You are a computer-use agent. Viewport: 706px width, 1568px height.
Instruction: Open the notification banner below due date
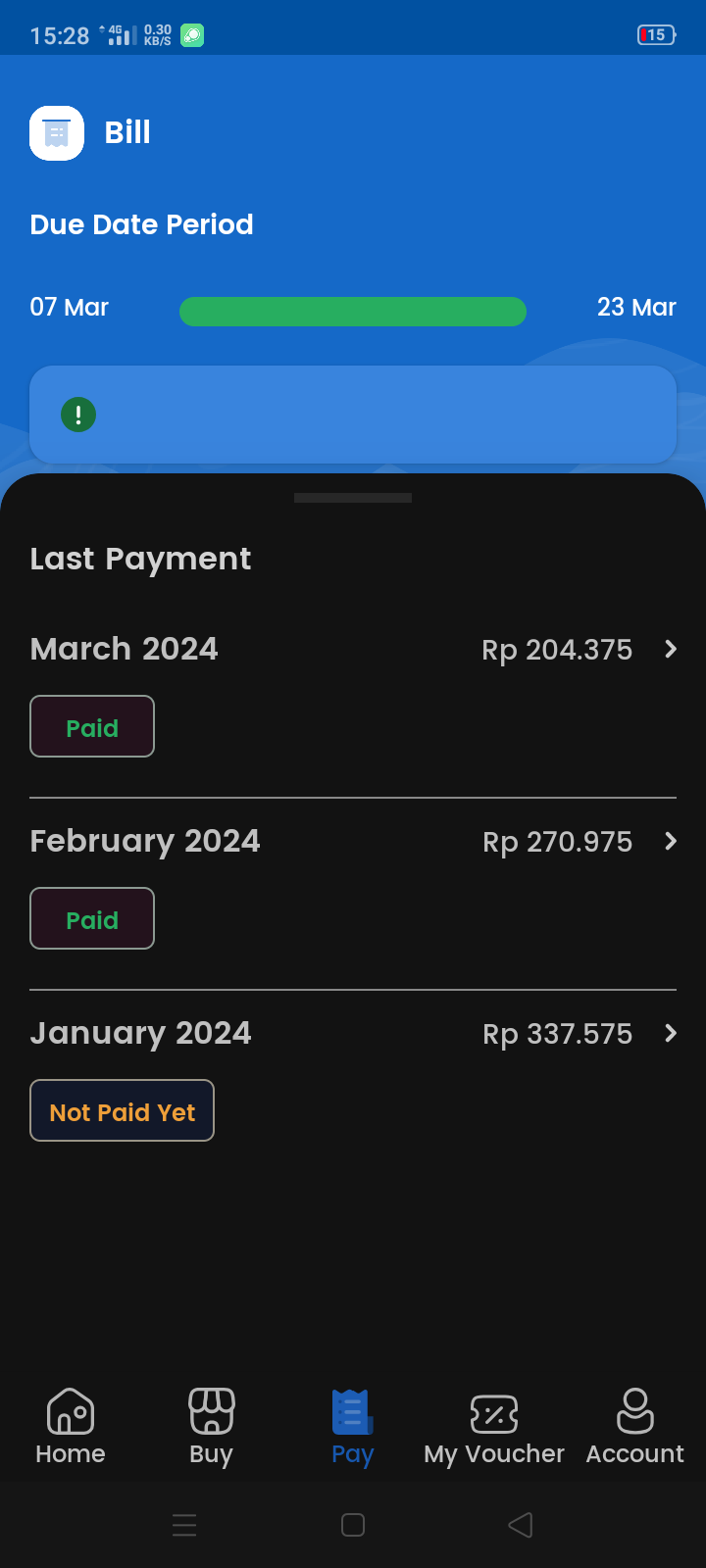[353, 415]
